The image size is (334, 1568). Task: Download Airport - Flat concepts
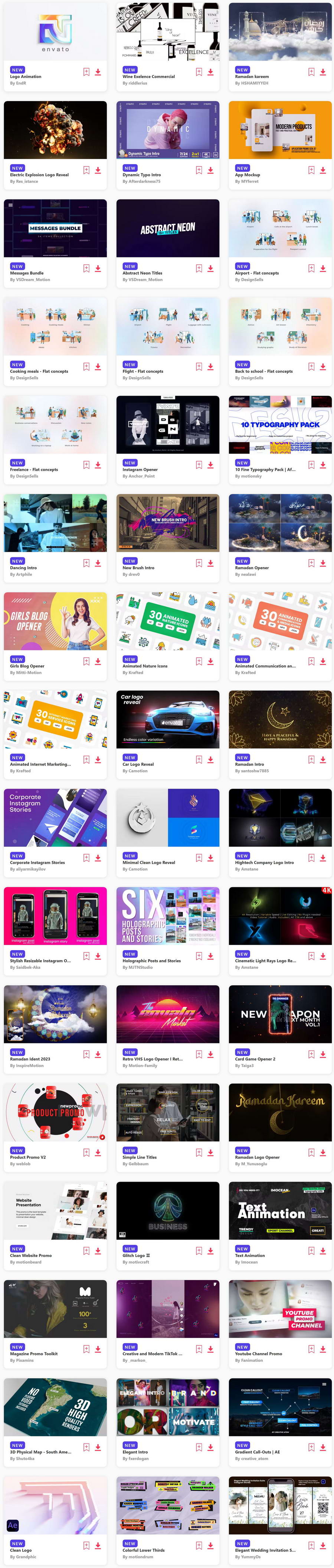coord(323,268)
